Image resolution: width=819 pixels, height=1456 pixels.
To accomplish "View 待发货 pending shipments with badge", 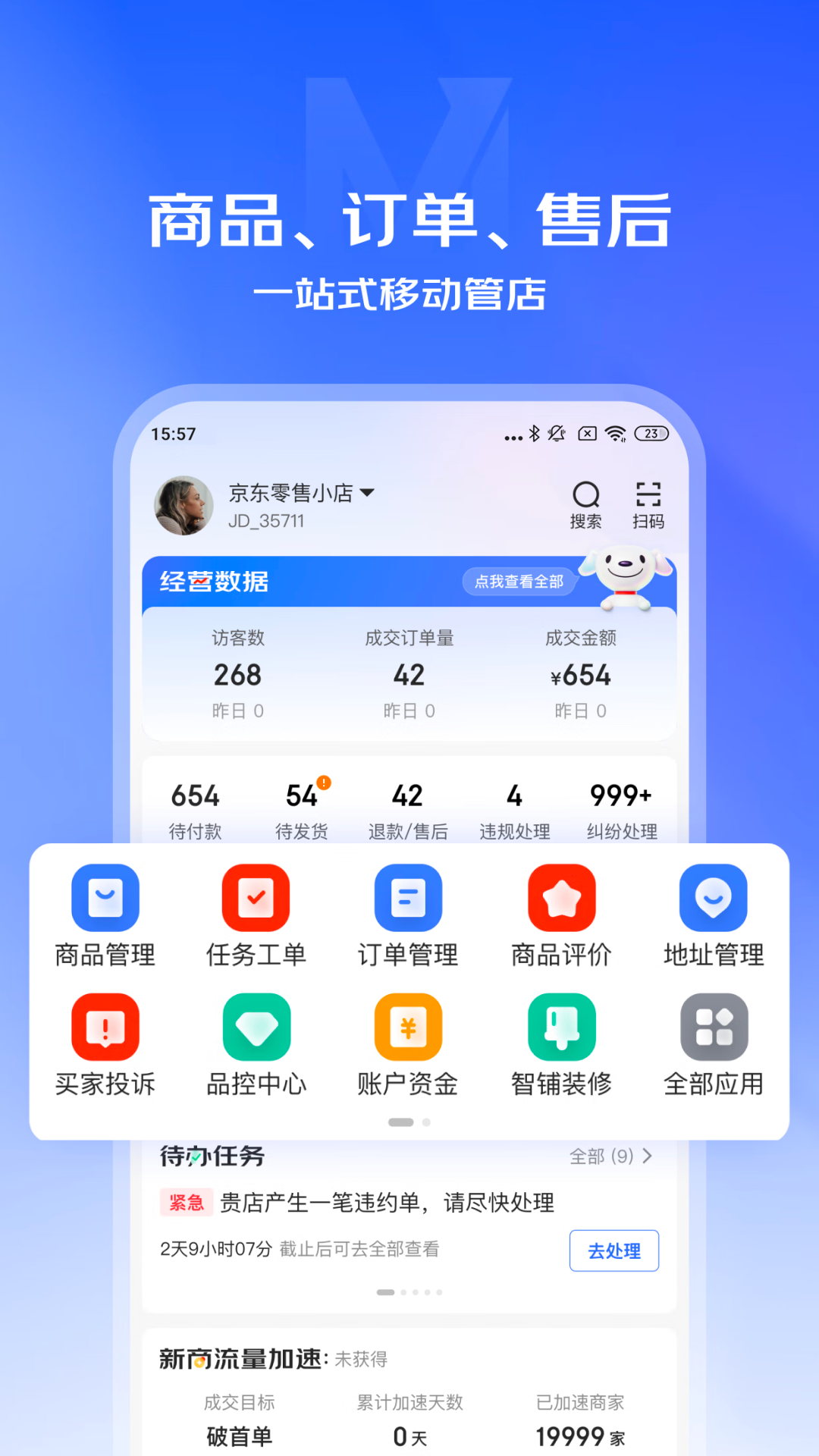I will 303,806.
